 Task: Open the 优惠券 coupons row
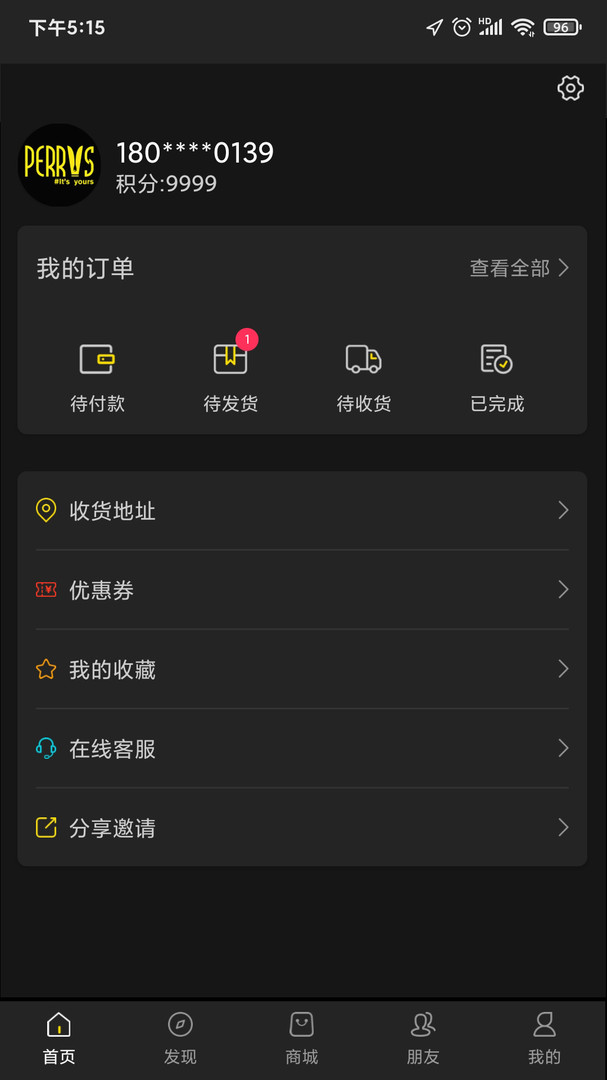(x=302, y=590)
